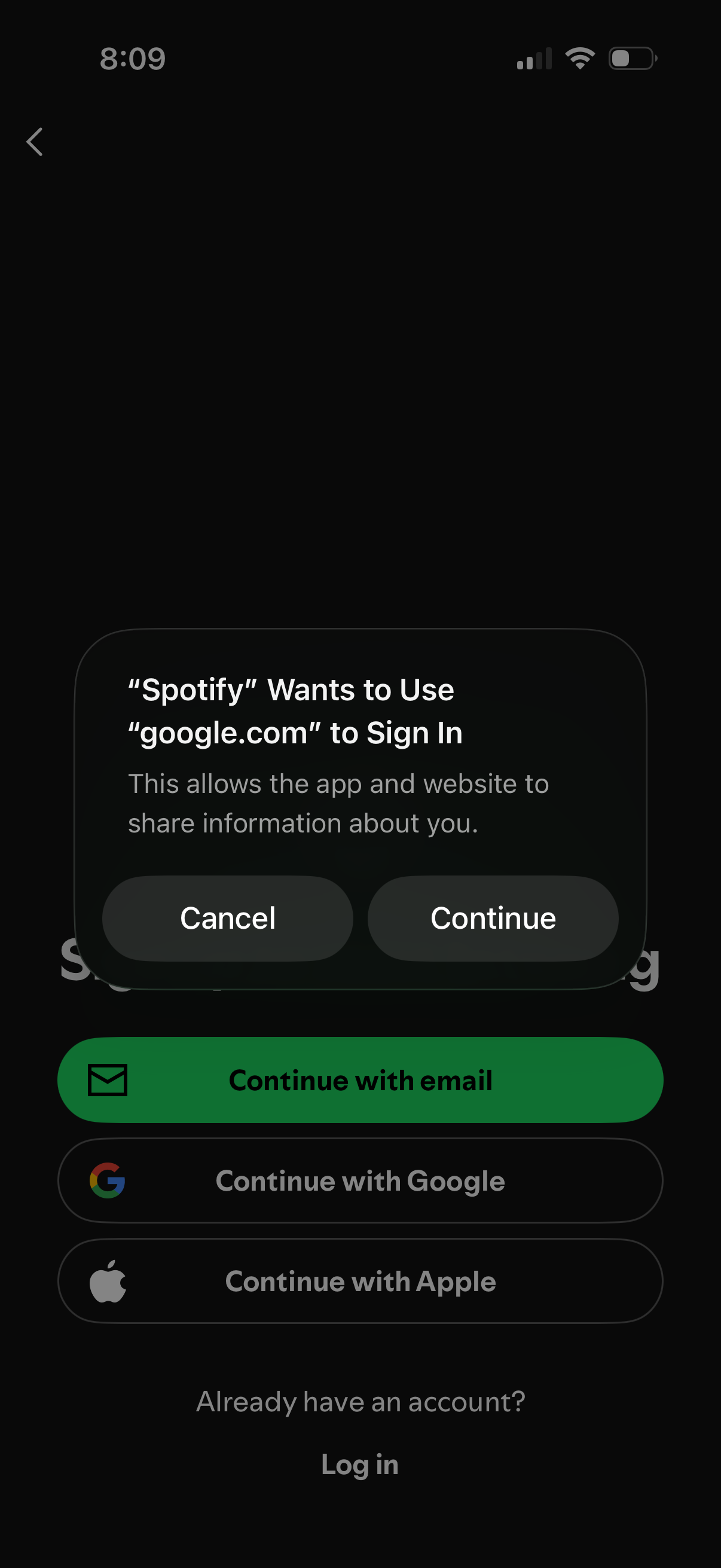Tap the Already have an account text
This screenshot has height=1568, width=721.
pyautogui.click(x=360, y=1401)
